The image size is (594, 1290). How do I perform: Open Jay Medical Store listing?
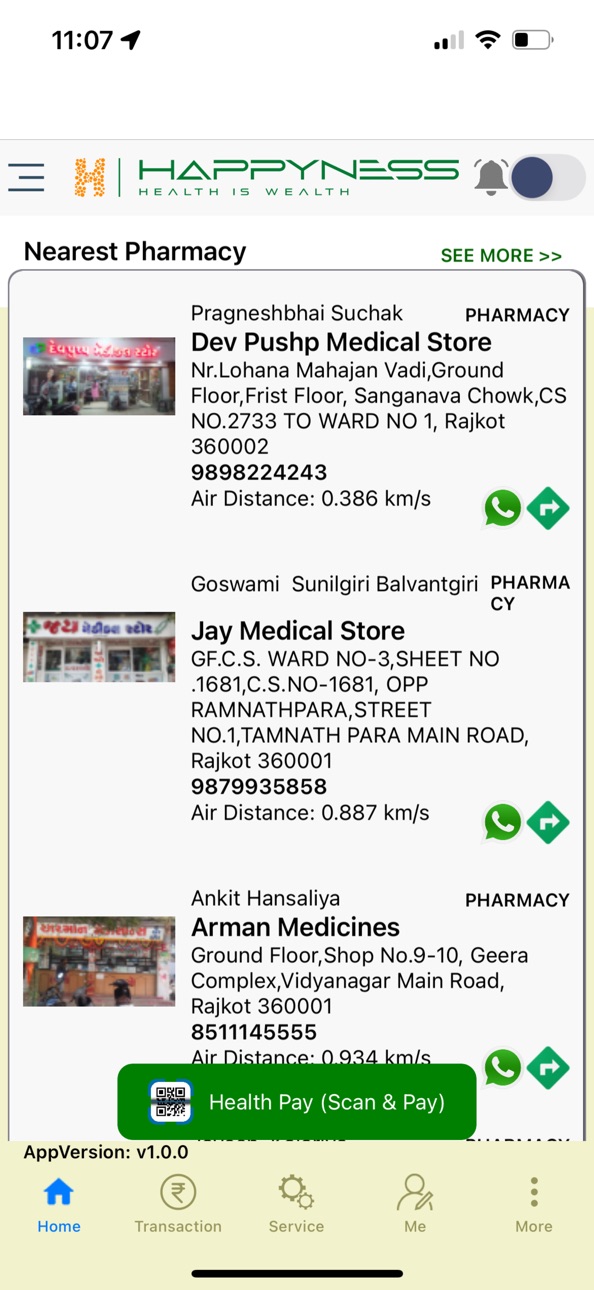(298, 631)
